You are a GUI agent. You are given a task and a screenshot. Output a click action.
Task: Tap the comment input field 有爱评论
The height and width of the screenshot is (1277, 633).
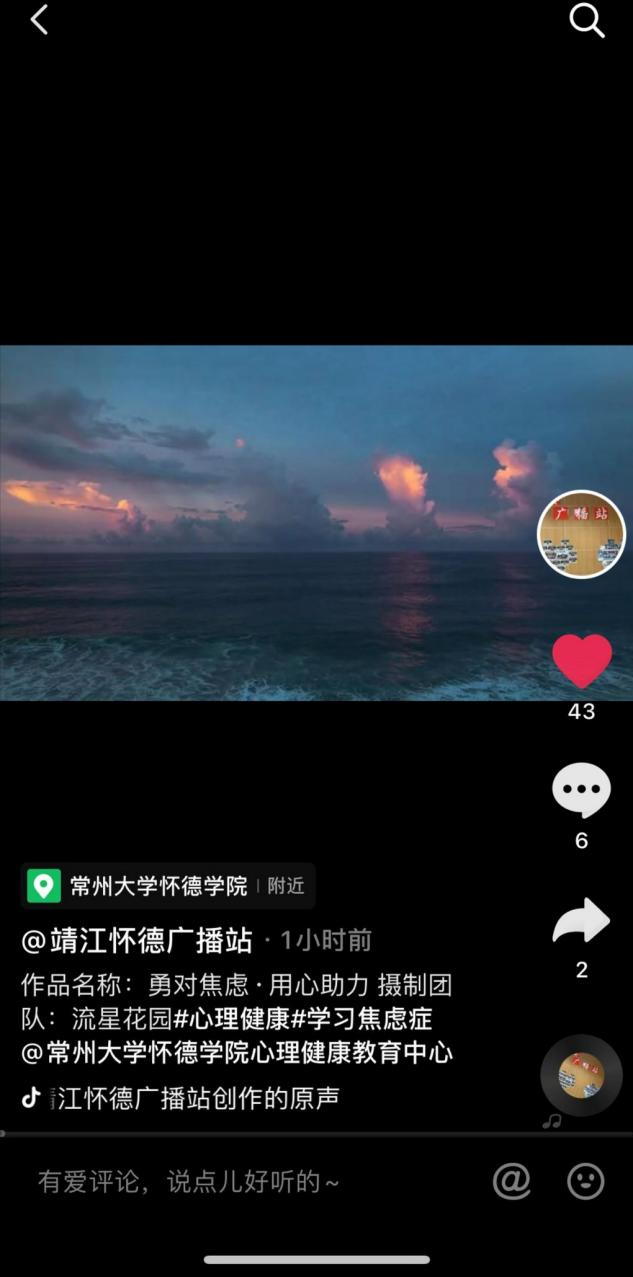[190, 1182]
